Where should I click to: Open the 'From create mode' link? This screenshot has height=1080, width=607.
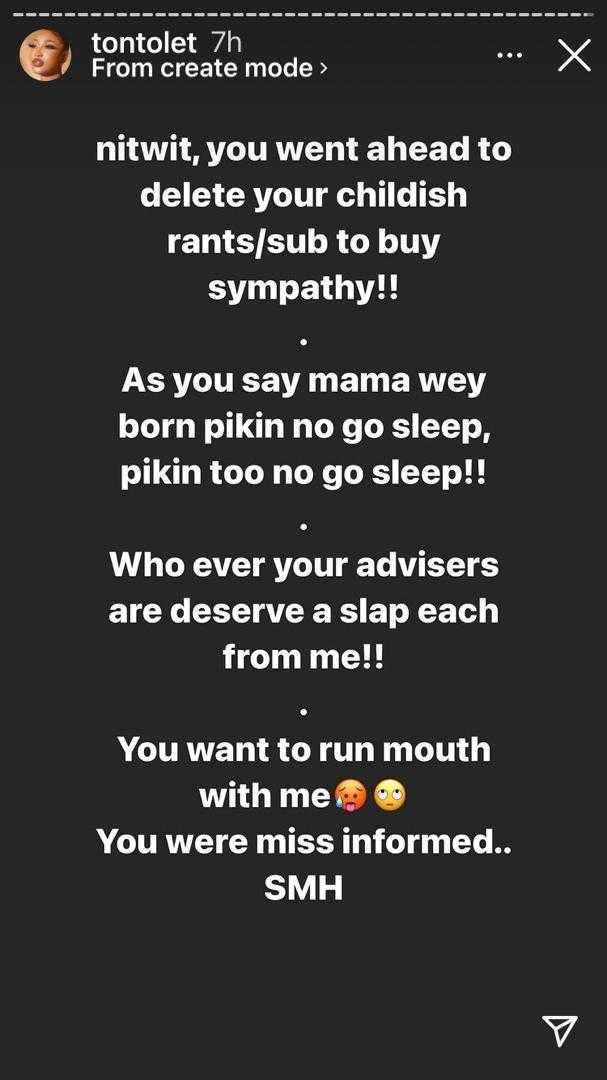[x=209, y=69]
